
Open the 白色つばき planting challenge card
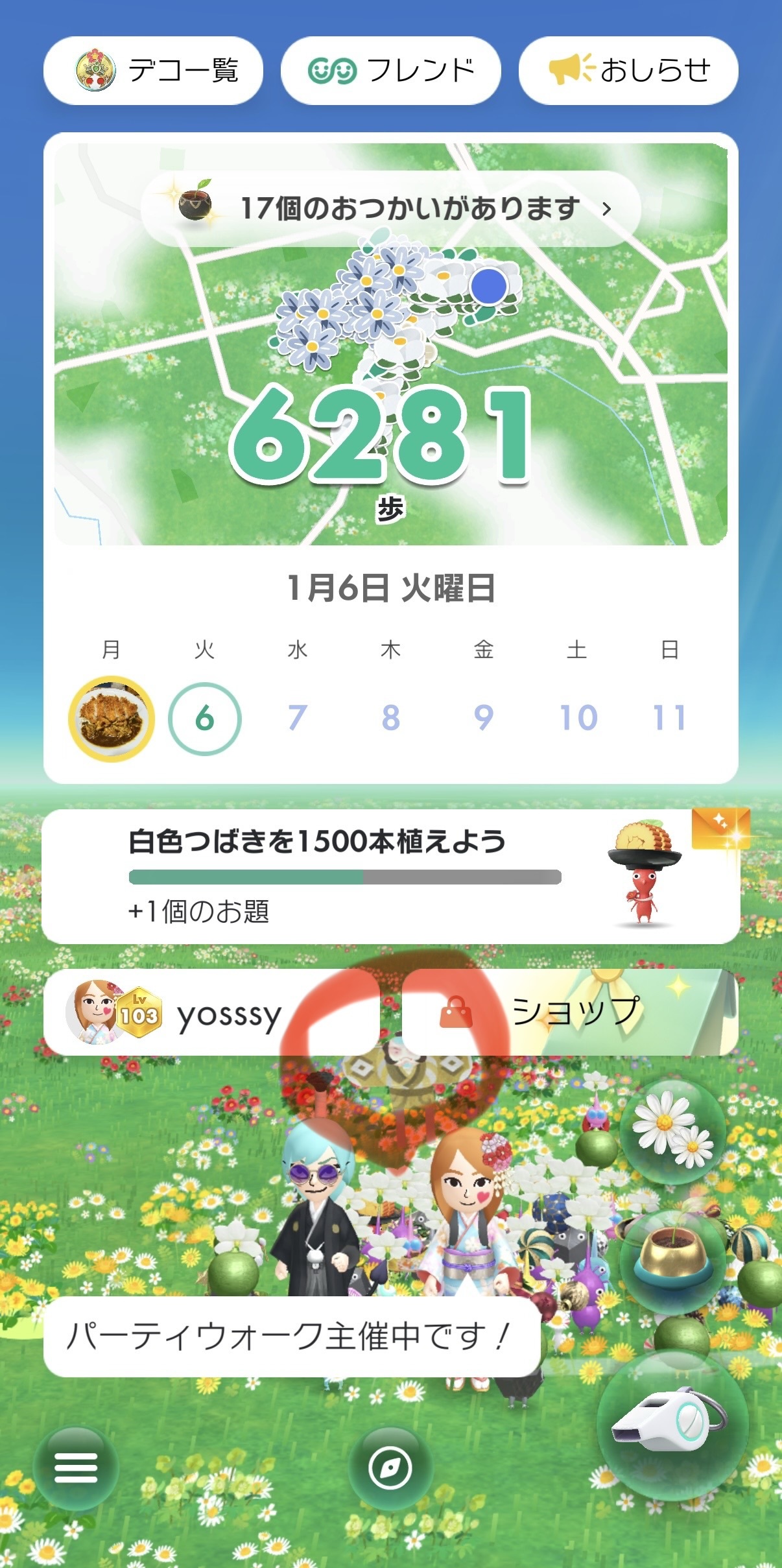[x=390, y=875]
